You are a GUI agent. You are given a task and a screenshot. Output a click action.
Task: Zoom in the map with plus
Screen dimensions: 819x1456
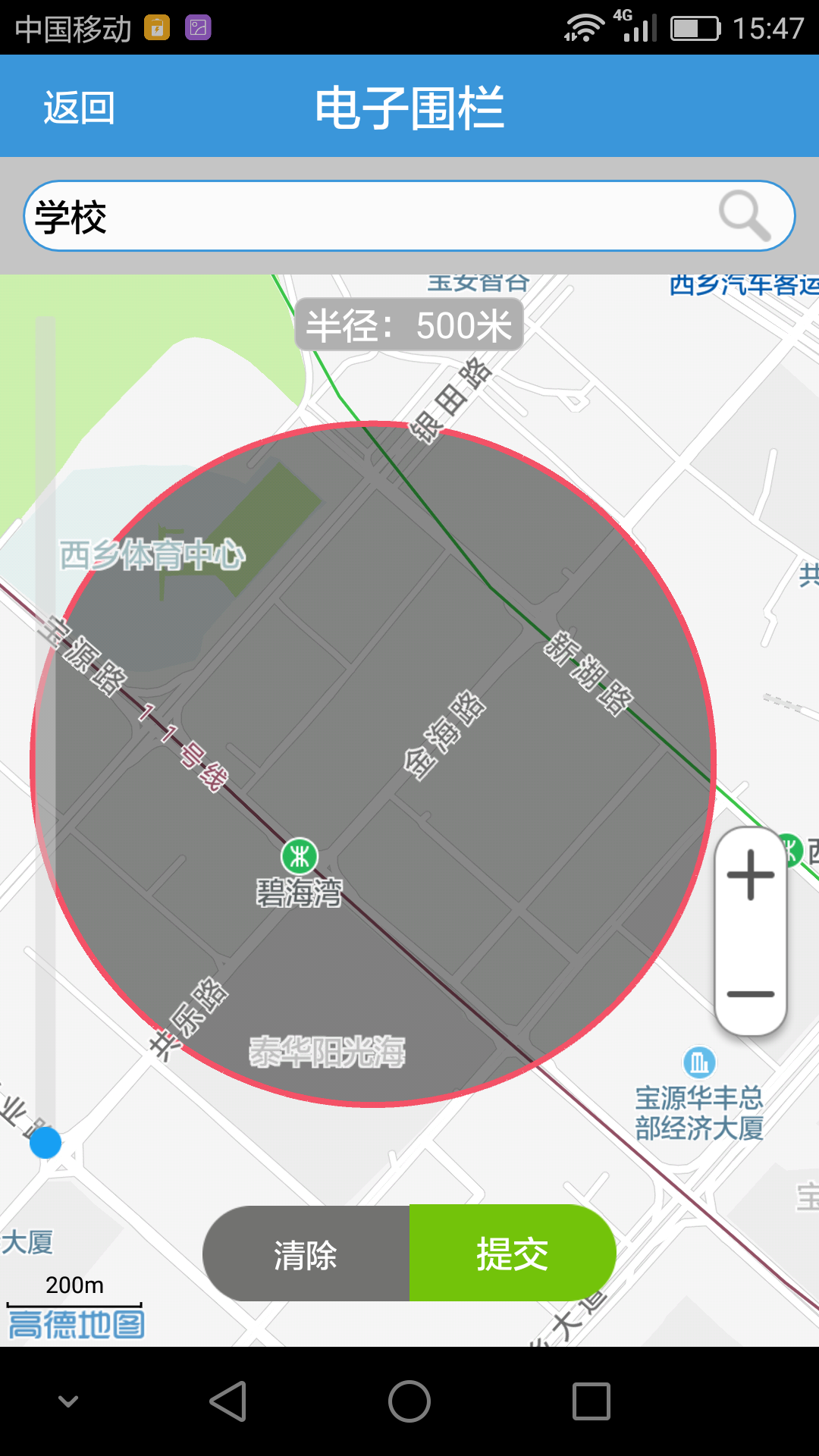751,874
